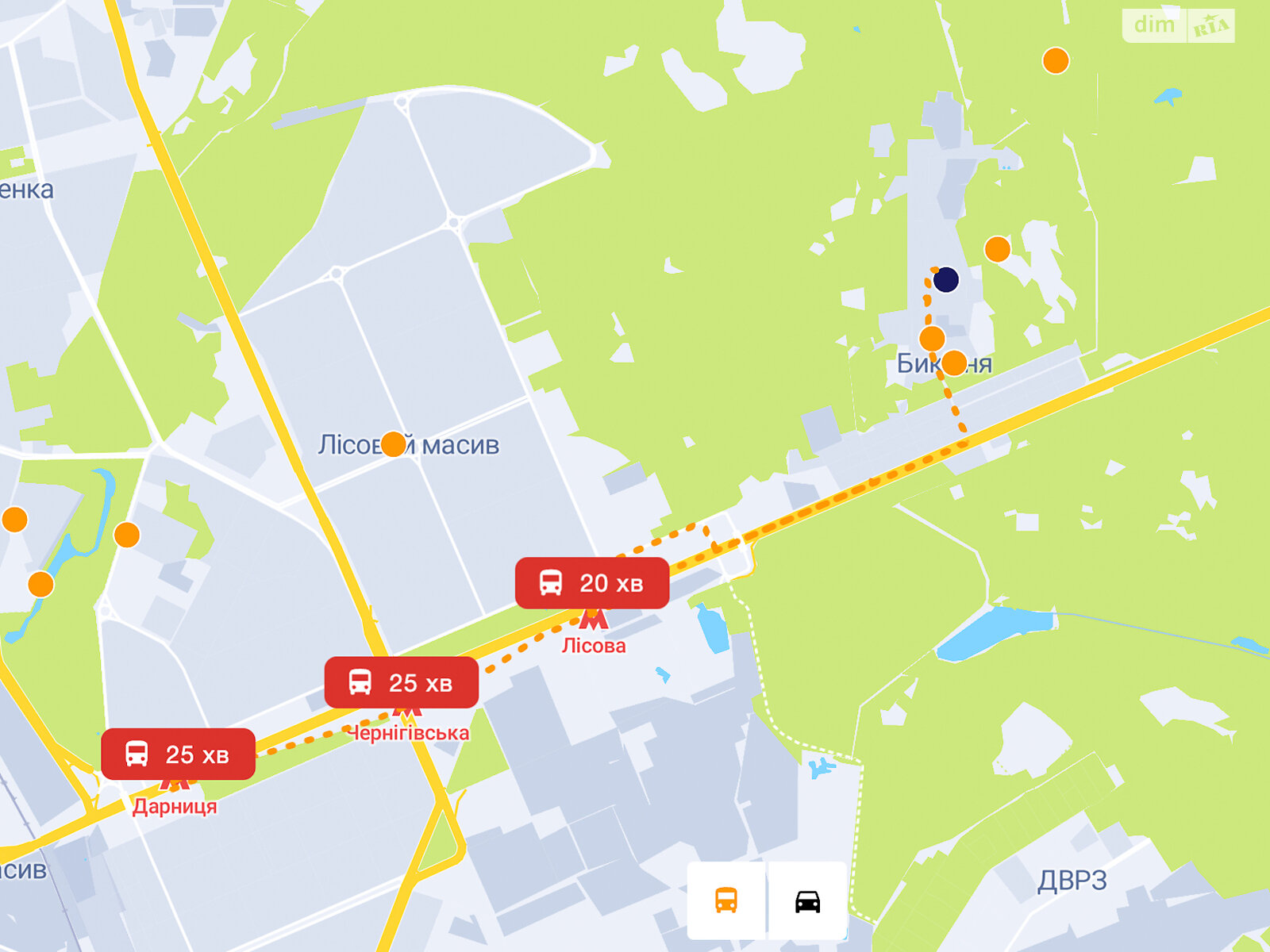1270x952 pixels.
Task: Select the Дарниця 25 хв route label
Action: click(179, 754)
